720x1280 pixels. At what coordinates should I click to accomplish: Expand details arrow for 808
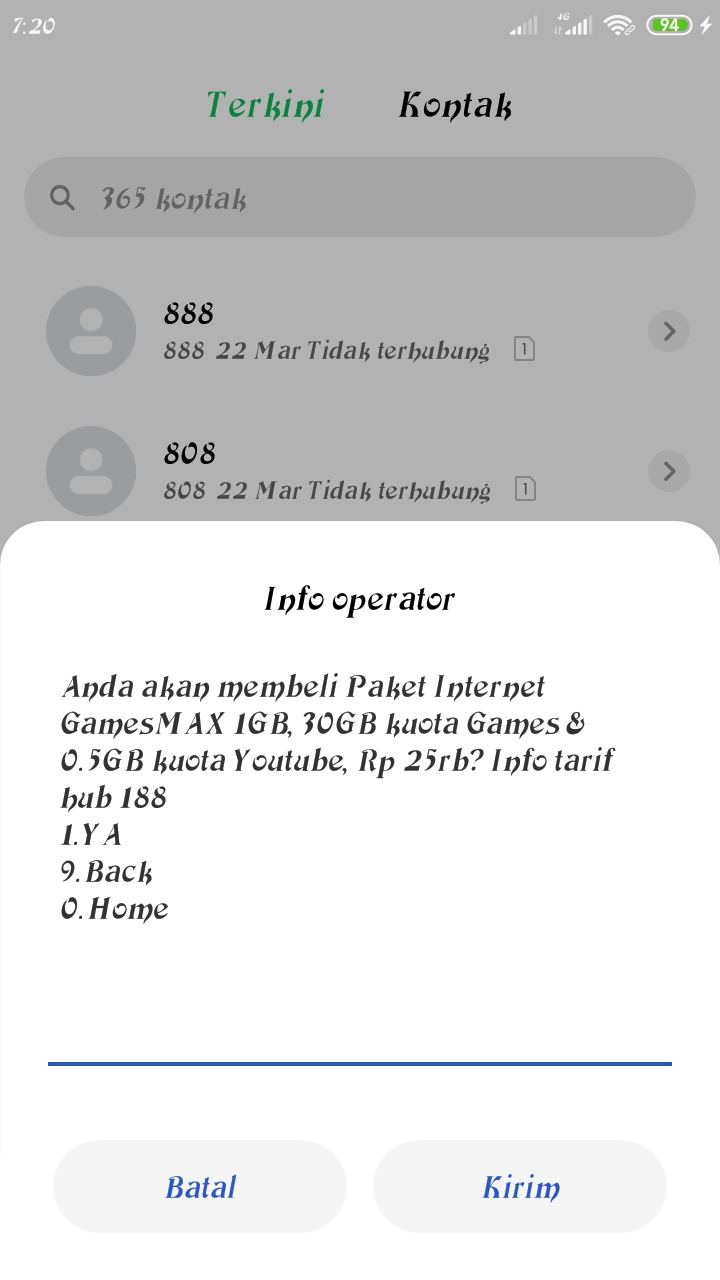tap(669, 471)
